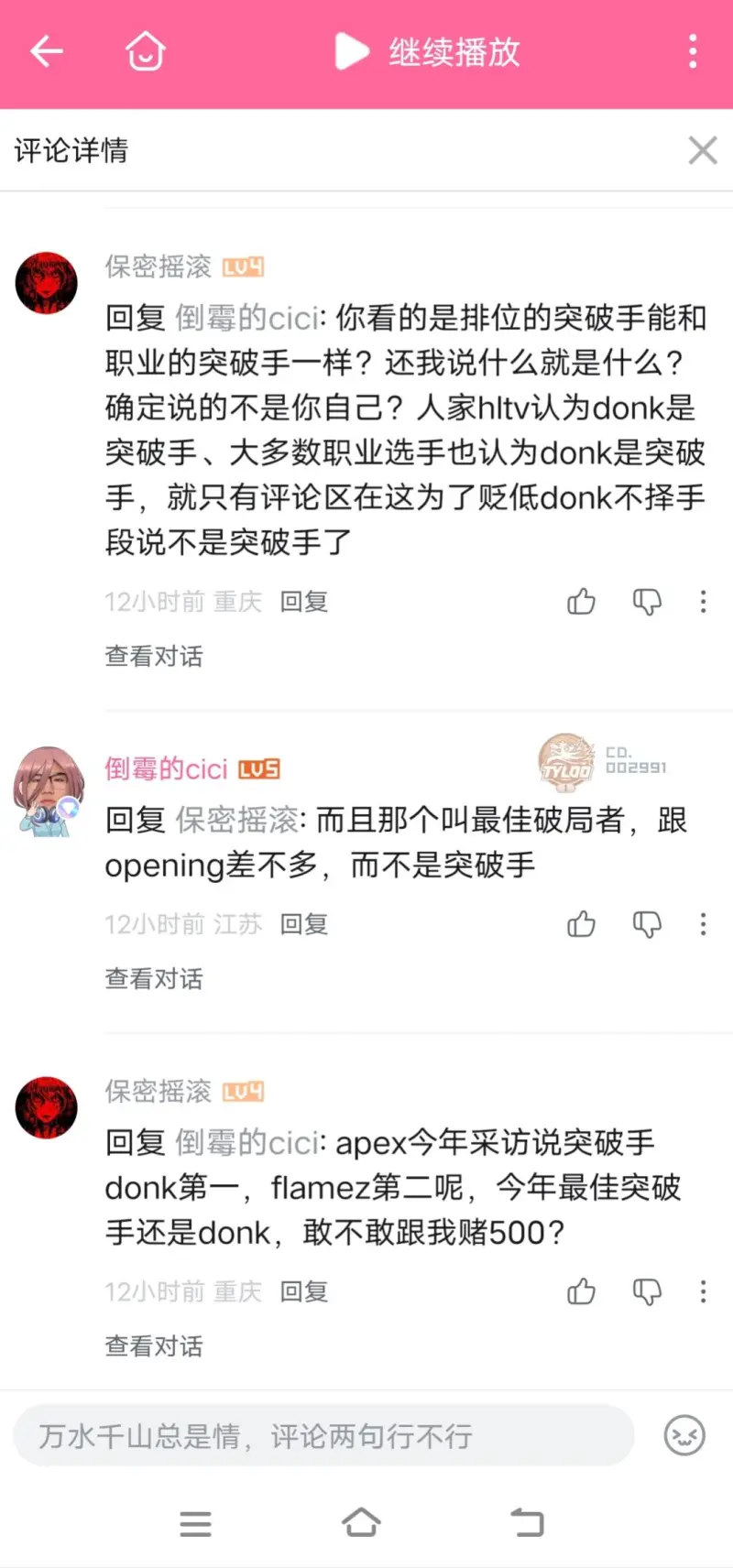Viewport: 733px width, 1568px height.
Task: Reply to 倒霉的cici's comment from 江苏
Action: (304, 924)
